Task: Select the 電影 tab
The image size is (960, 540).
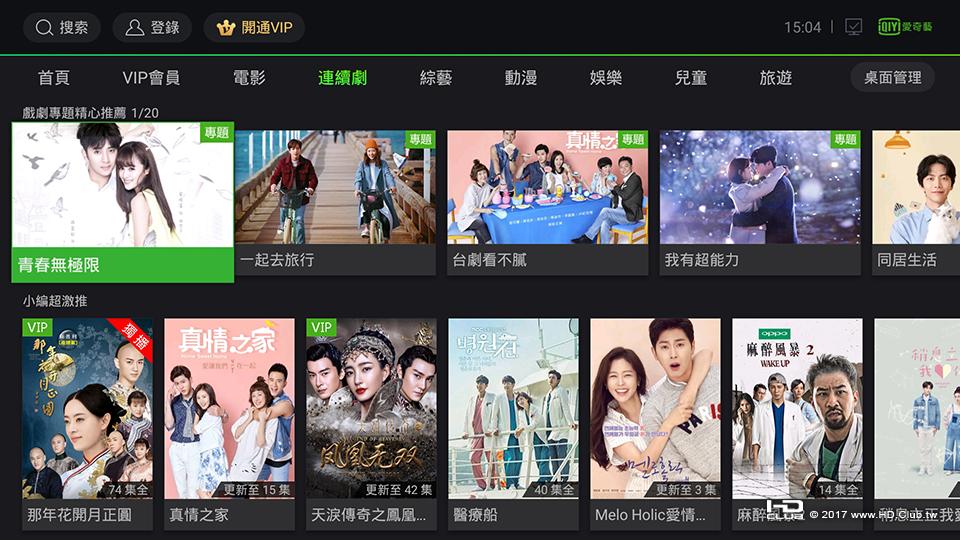Action: 249,78
